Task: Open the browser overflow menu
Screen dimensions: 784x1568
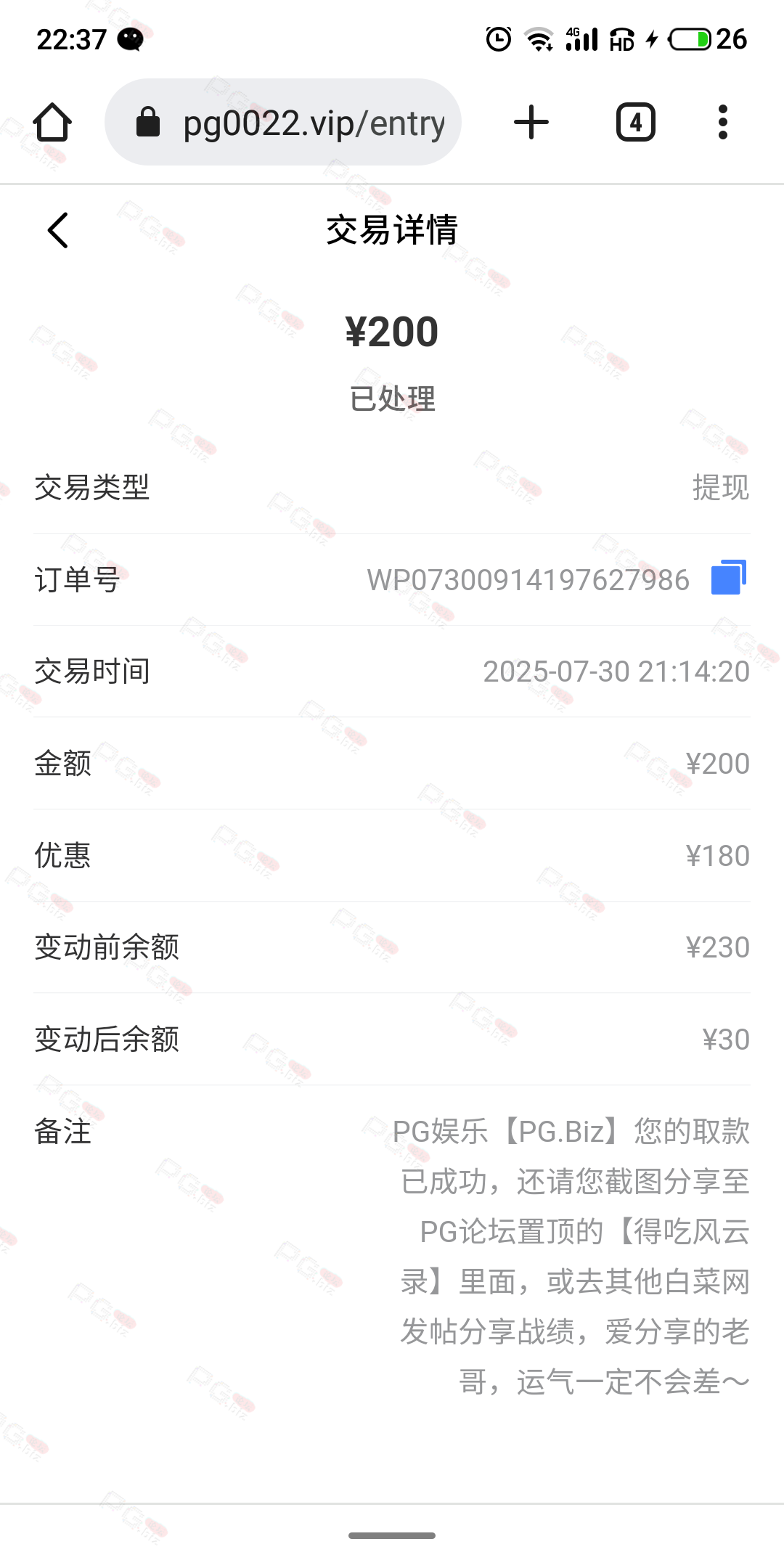Action: point(722,122)
